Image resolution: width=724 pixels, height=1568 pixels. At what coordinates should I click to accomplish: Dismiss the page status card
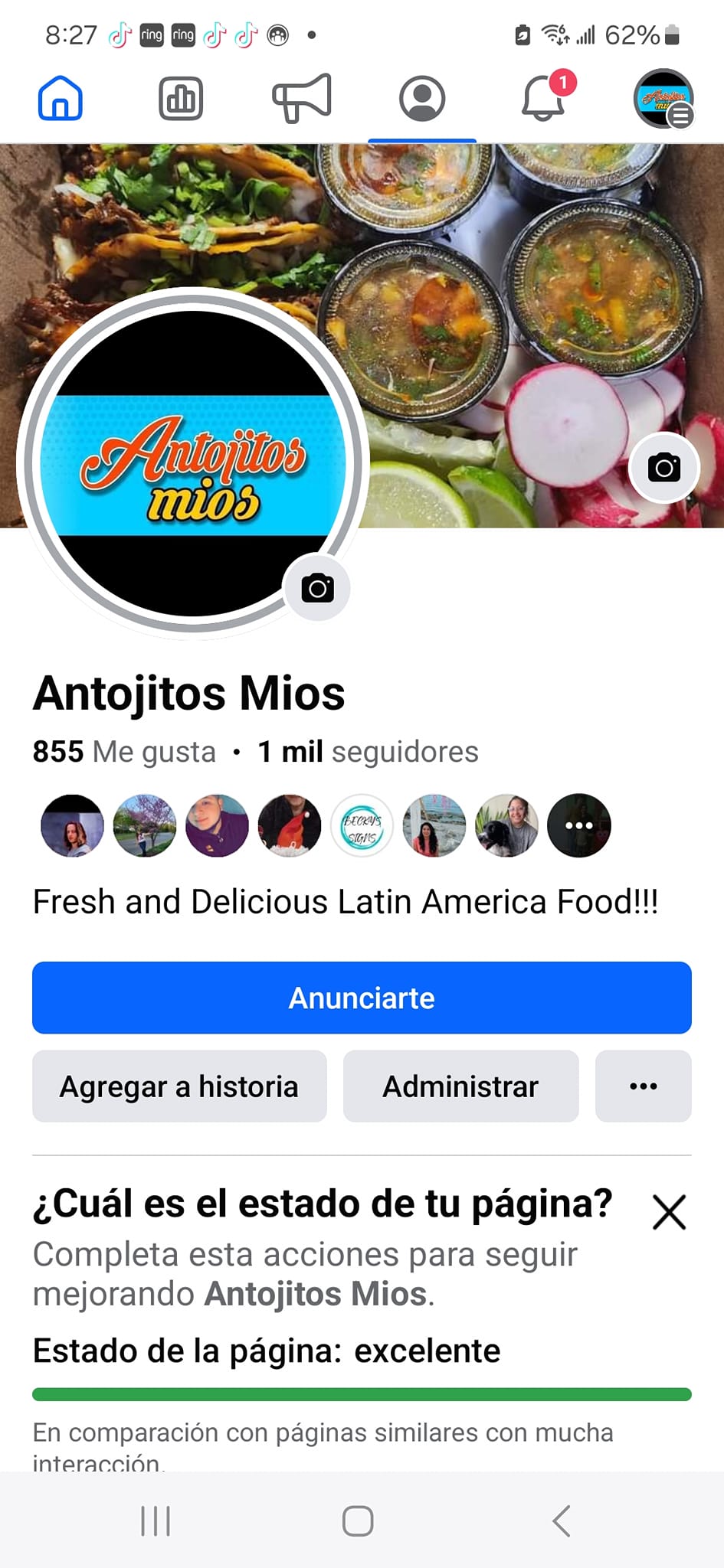tap(669, 1213)
